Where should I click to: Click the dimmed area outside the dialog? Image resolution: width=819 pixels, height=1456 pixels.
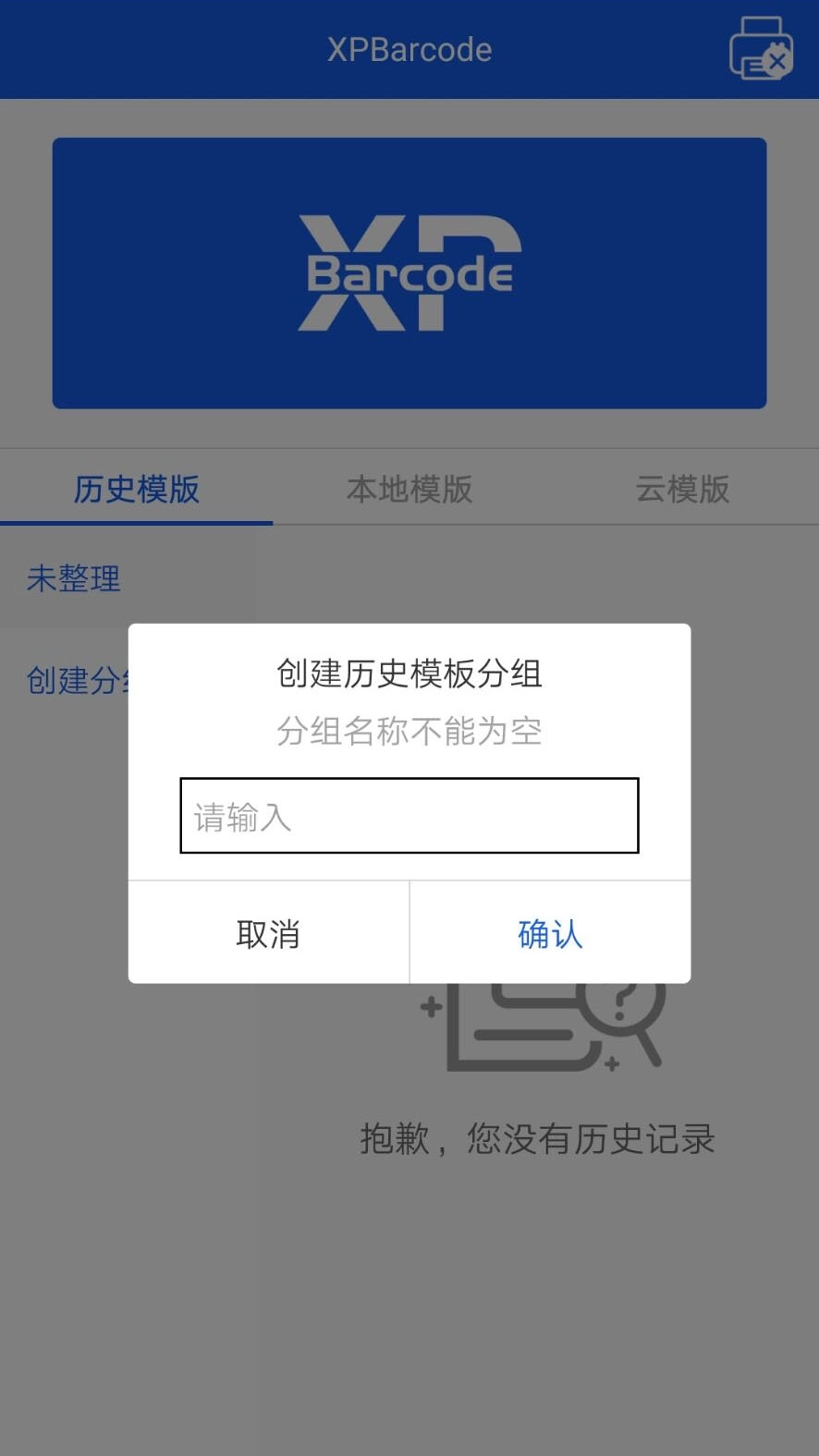click(x=409, y=1340)
